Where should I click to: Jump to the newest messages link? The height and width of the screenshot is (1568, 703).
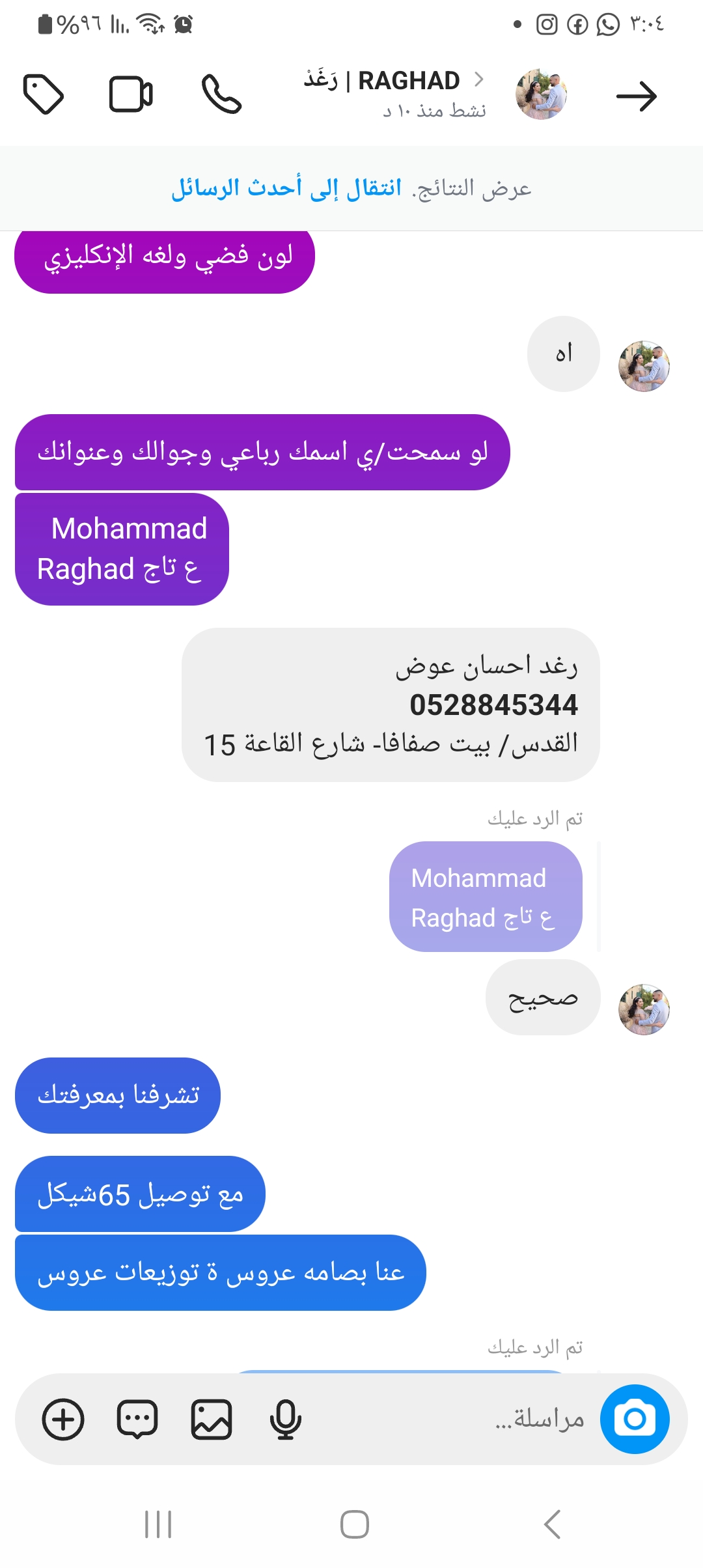pos(286,188)
